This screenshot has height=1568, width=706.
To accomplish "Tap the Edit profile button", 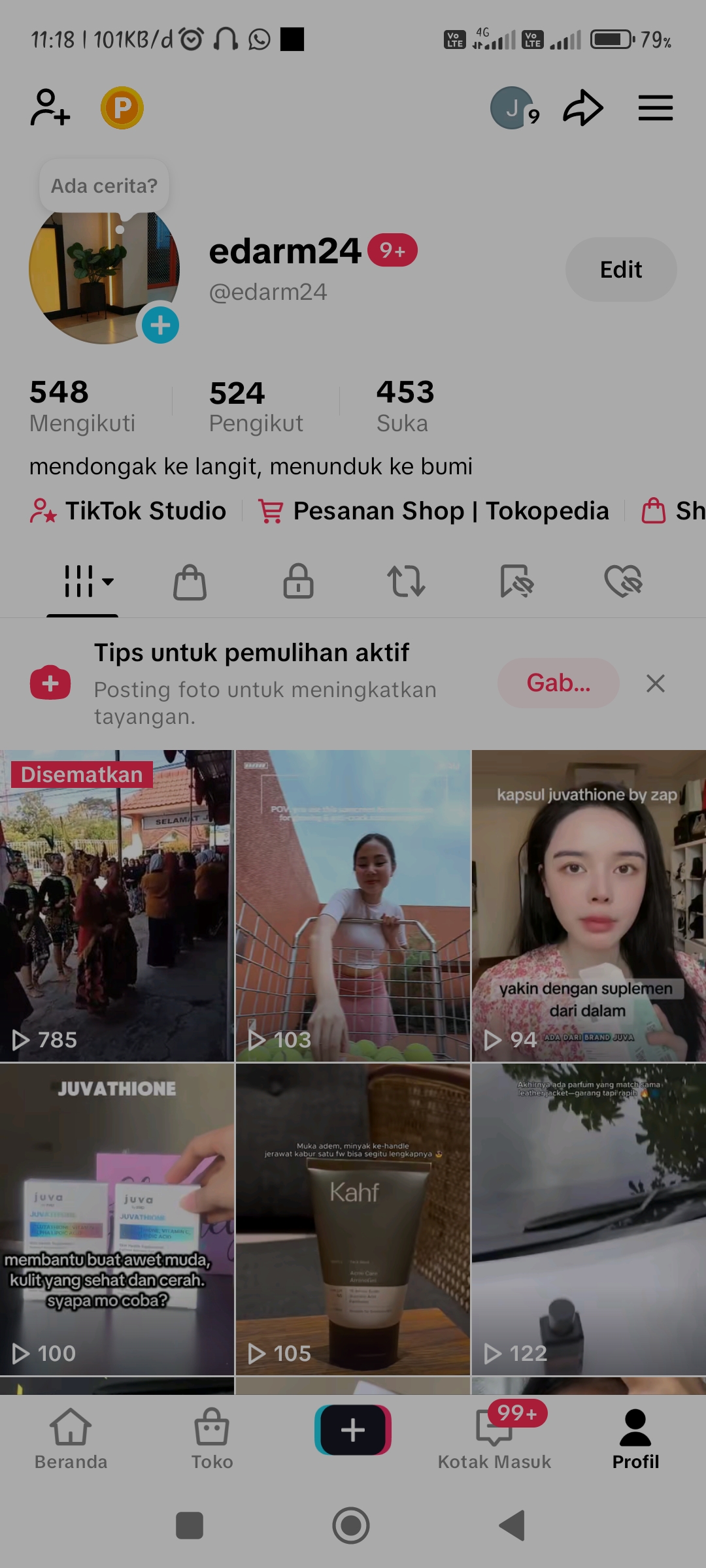I will 620,270.
